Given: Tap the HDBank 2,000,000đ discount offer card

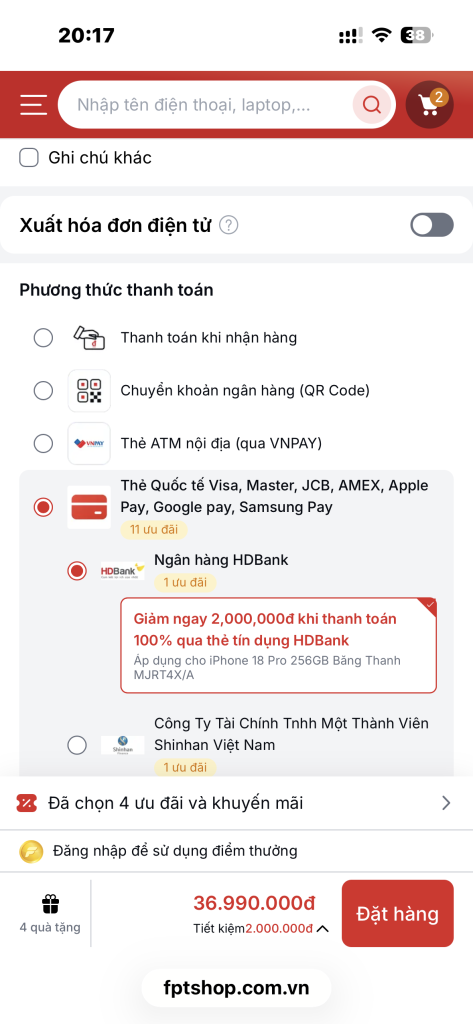Looking at the screenshot, I should pos(278,645).
